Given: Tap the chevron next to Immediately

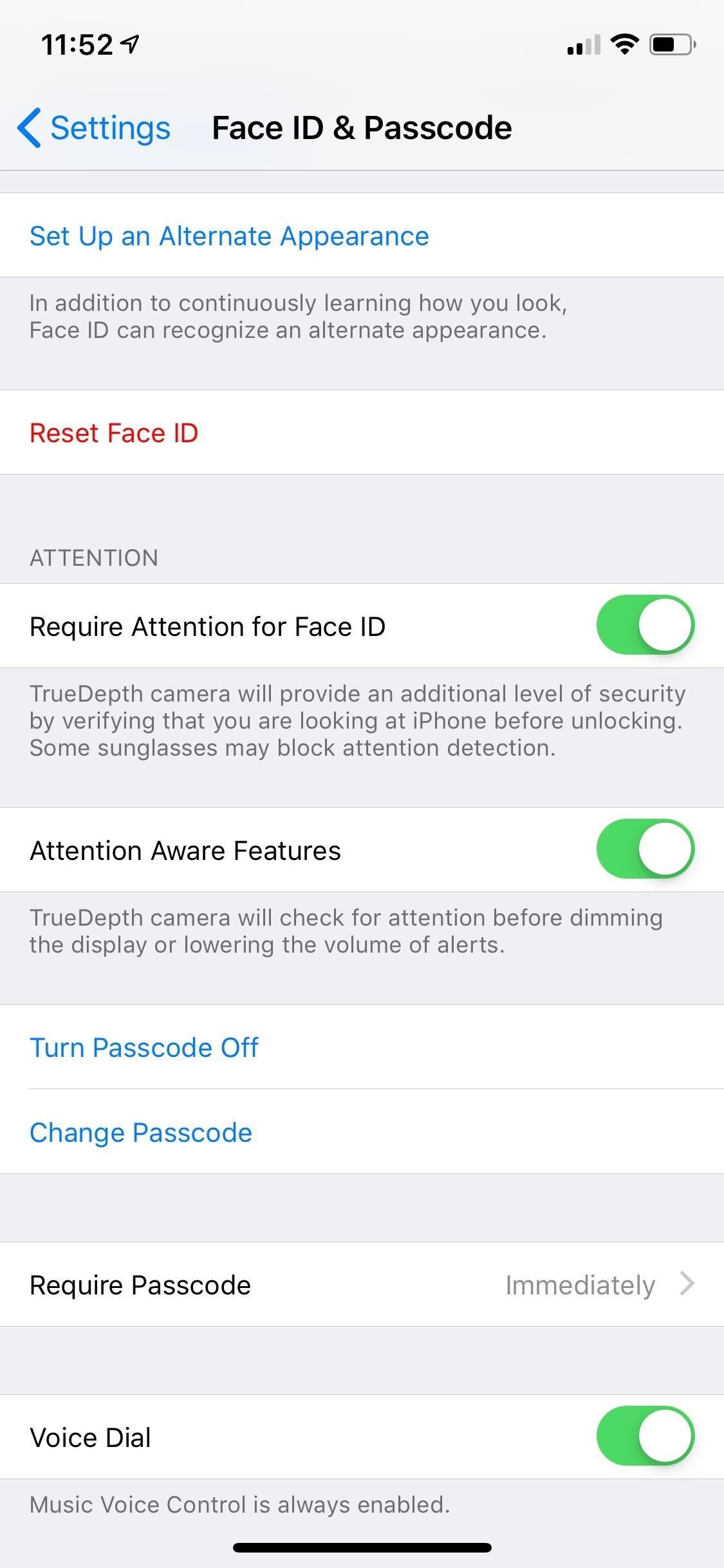Looking at the screenshot, I should 688,1285.
